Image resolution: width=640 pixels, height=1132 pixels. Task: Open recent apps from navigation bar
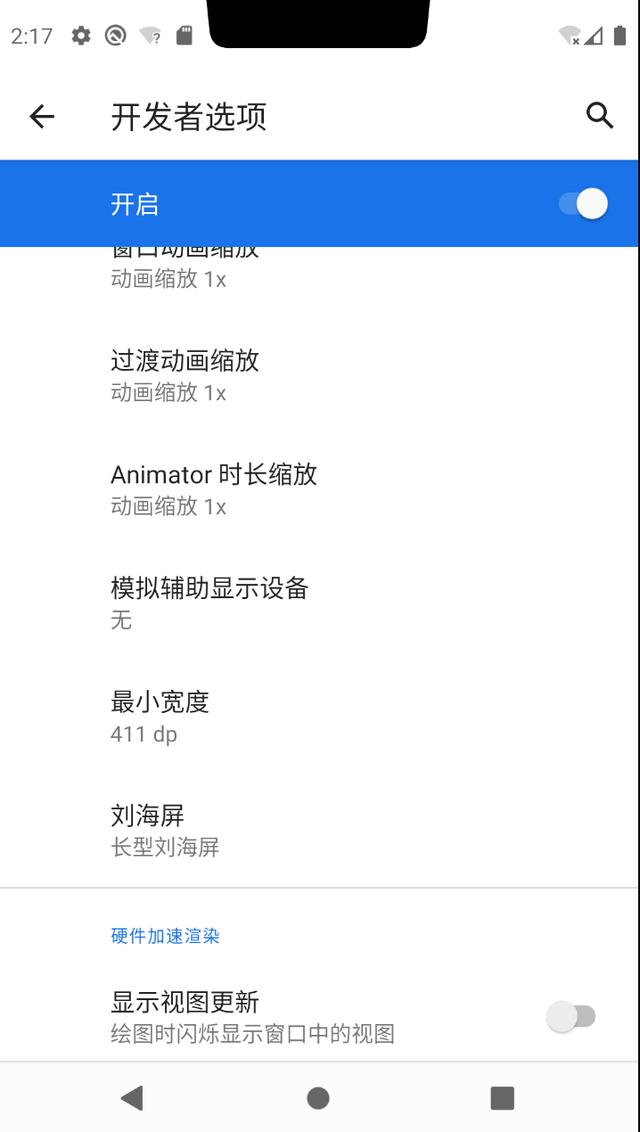pos(502,1098)
